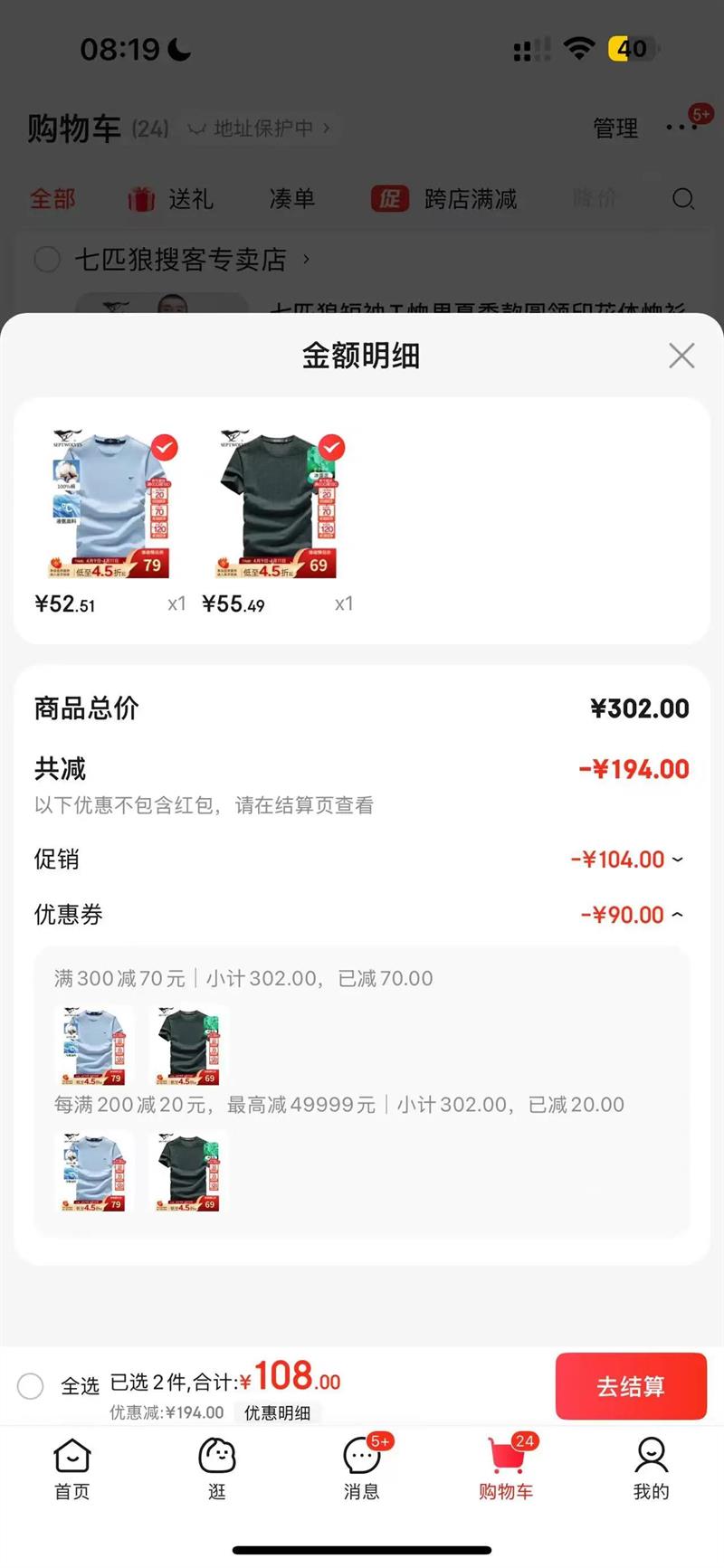Open the blue T-shirt priced ¥52.51
Screen dimensions: 724x1568
pyautogui.click(x=110, y=505)
